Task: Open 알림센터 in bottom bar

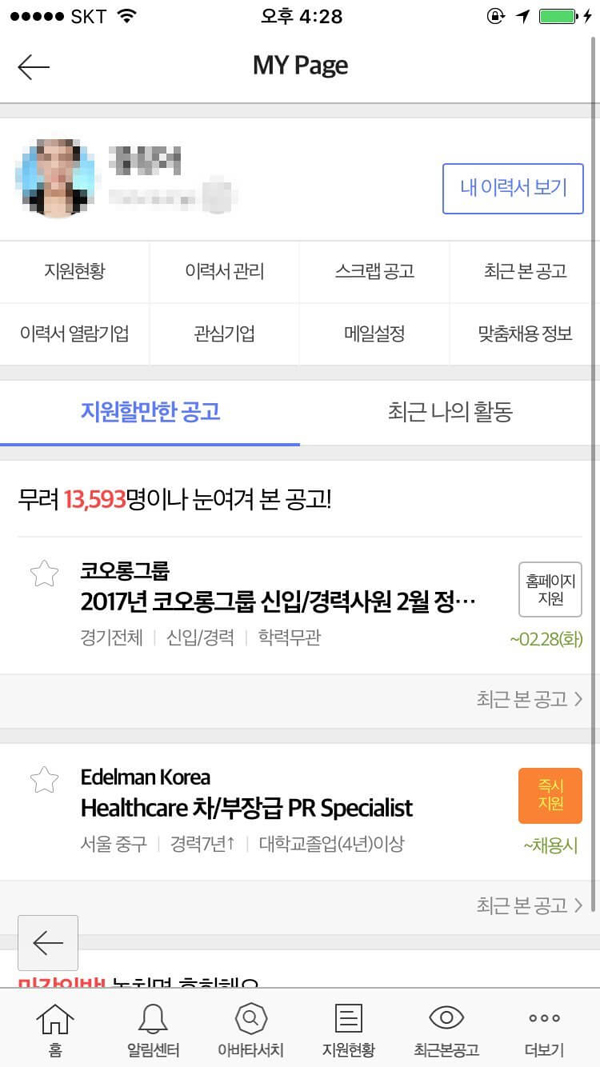Action: tap(153, 1030)
